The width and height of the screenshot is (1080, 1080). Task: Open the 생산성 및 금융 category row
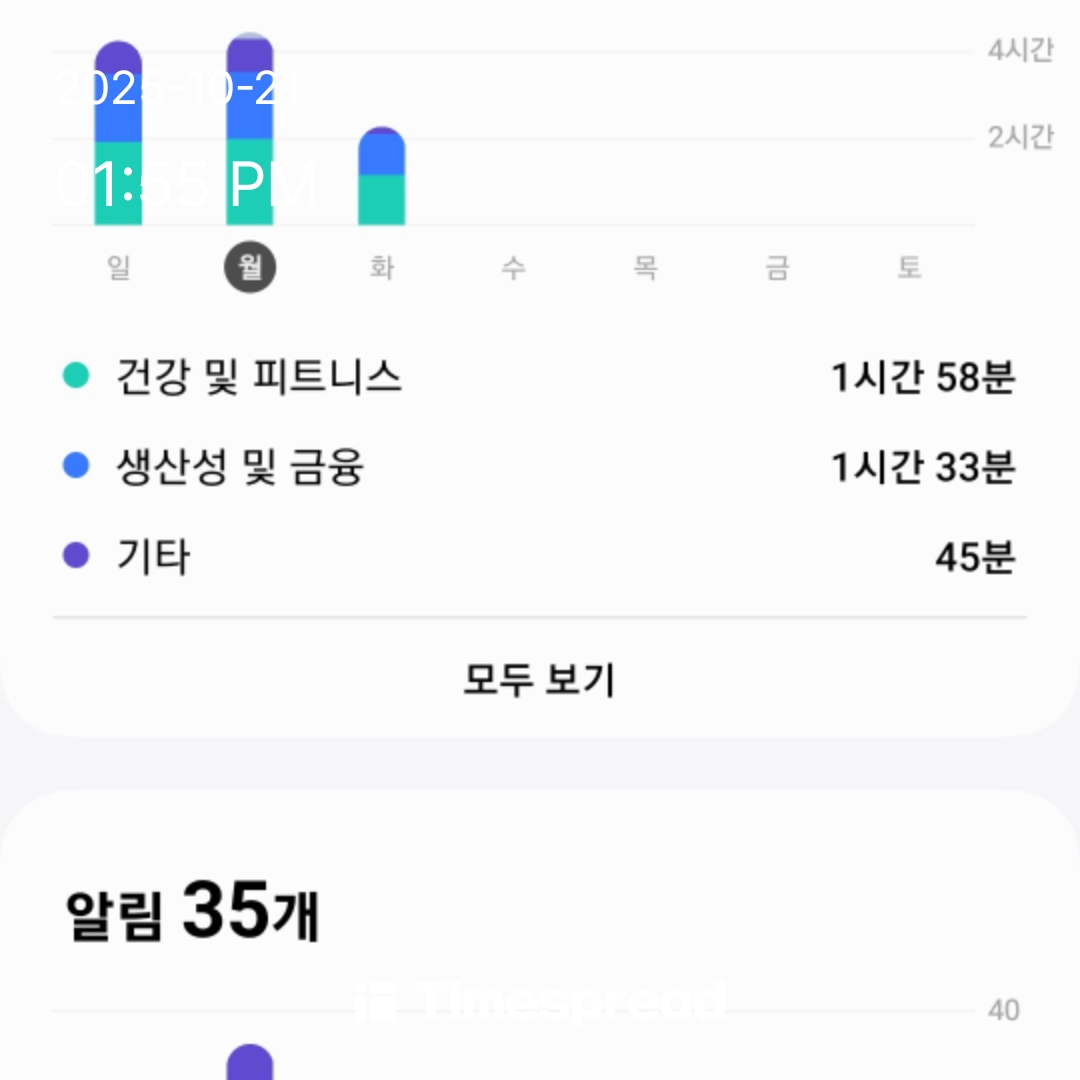click(539, 466)
